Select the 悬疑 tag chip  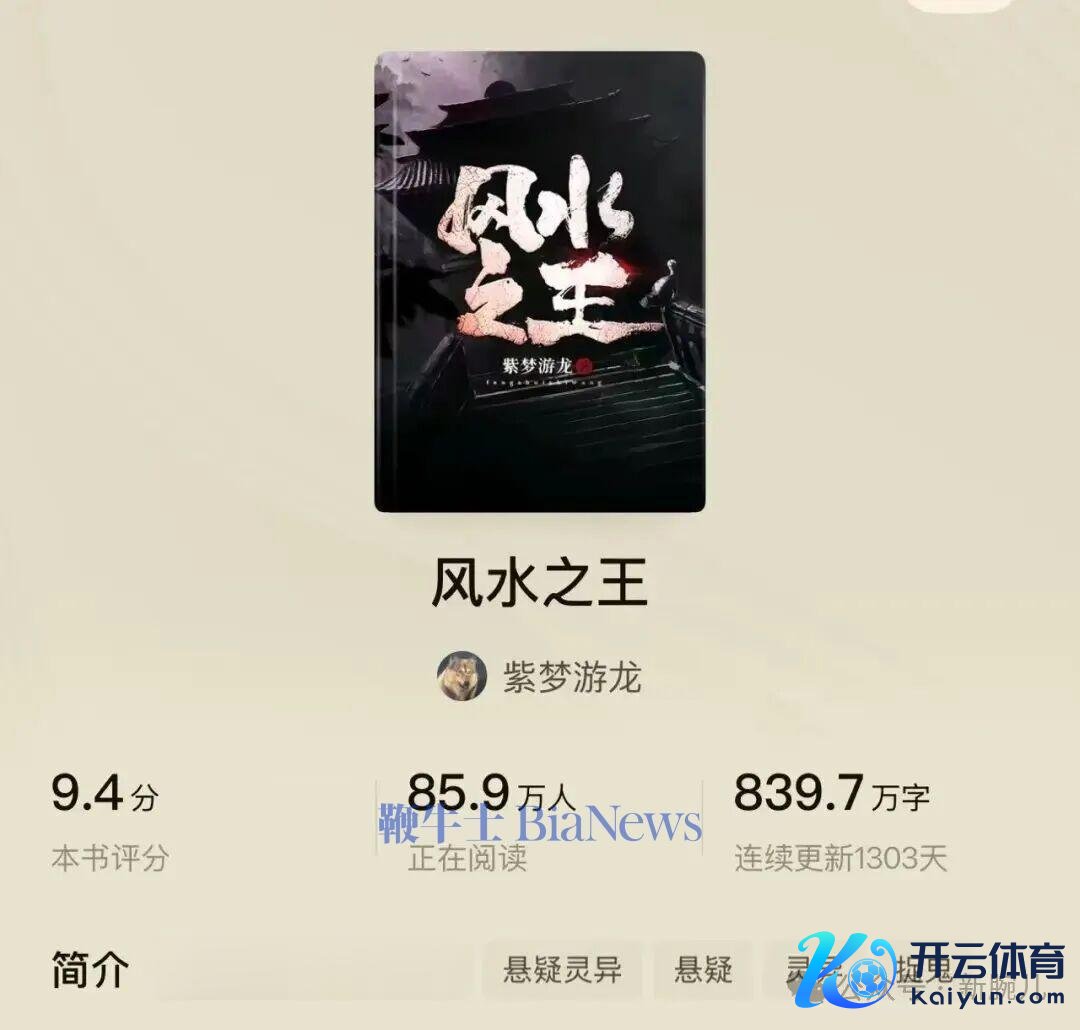coord(703,969)
